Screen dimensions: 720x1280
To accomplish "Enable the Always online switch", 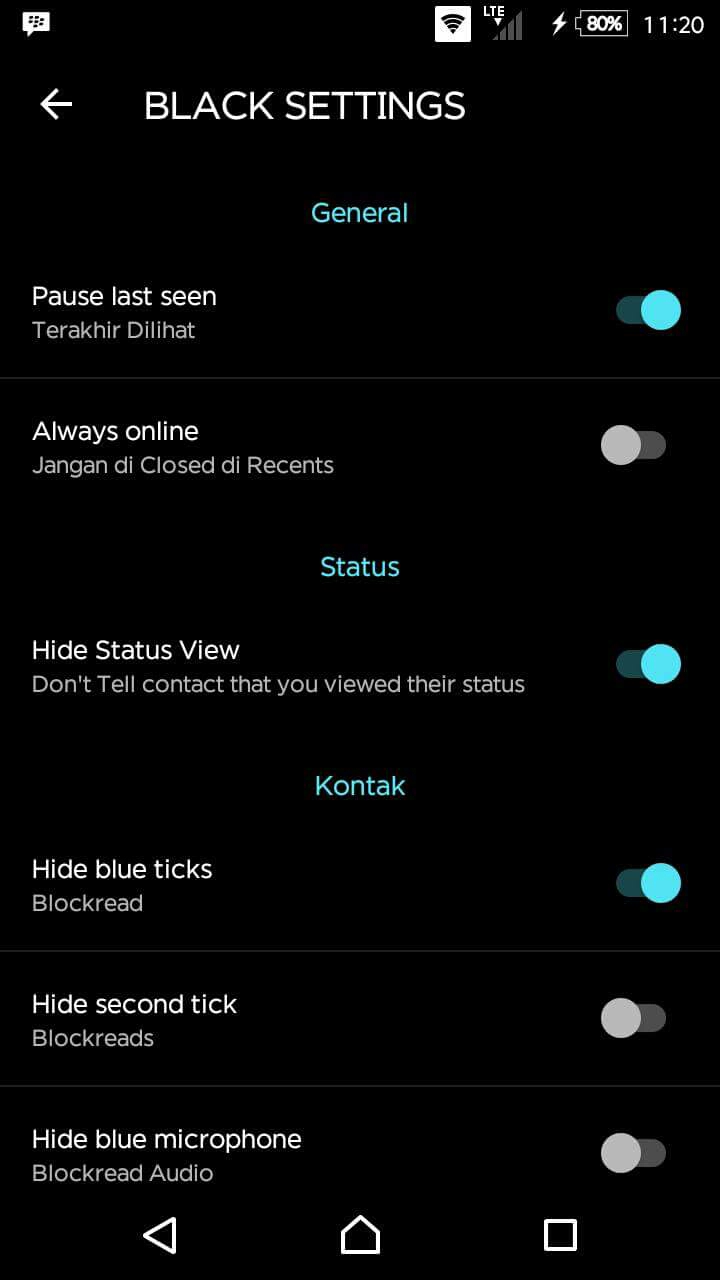I will pyautogui.click(x=633, y=445).
